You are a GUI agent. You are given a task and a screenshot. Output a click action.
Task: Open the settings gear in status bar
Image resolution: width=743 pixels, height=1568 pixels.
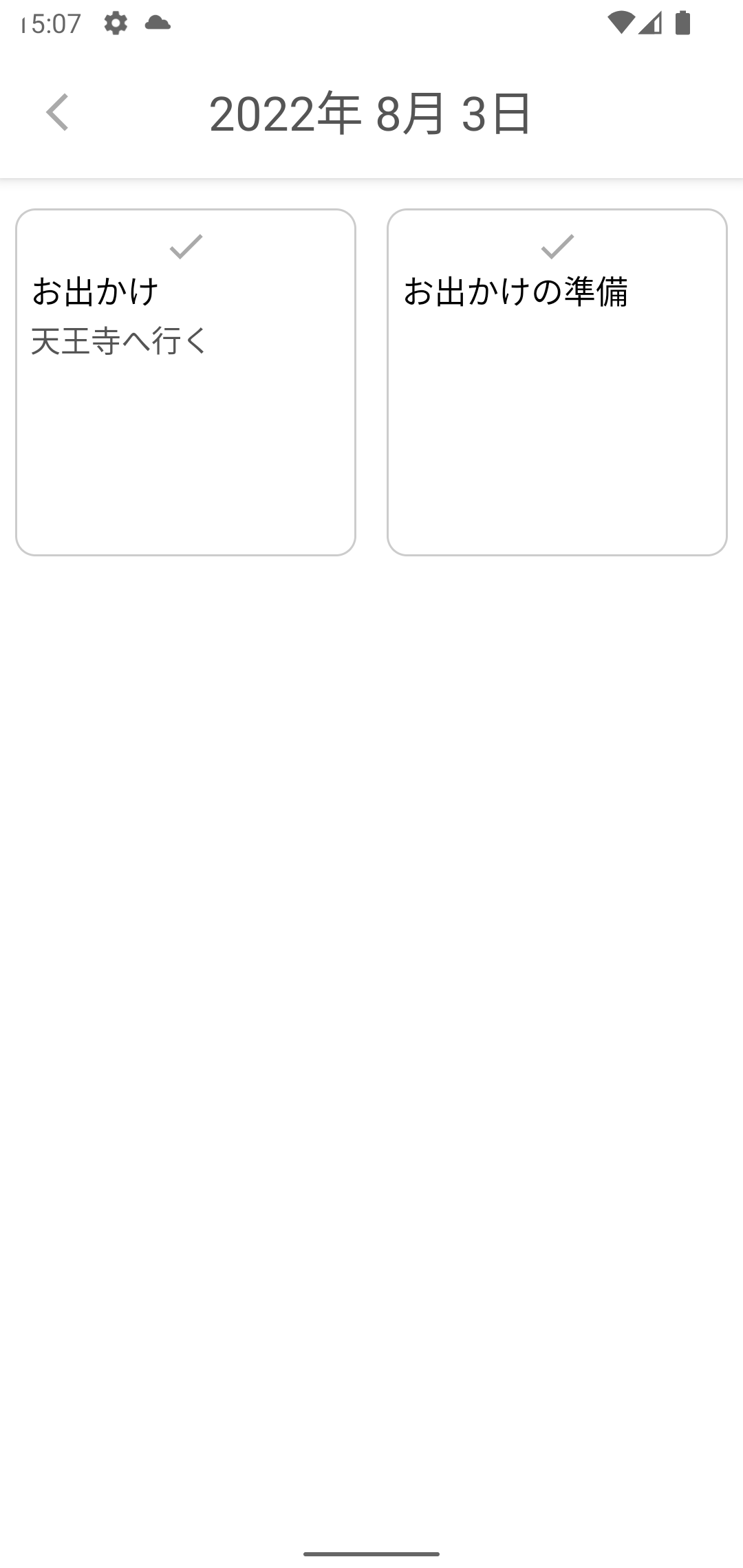116,23
